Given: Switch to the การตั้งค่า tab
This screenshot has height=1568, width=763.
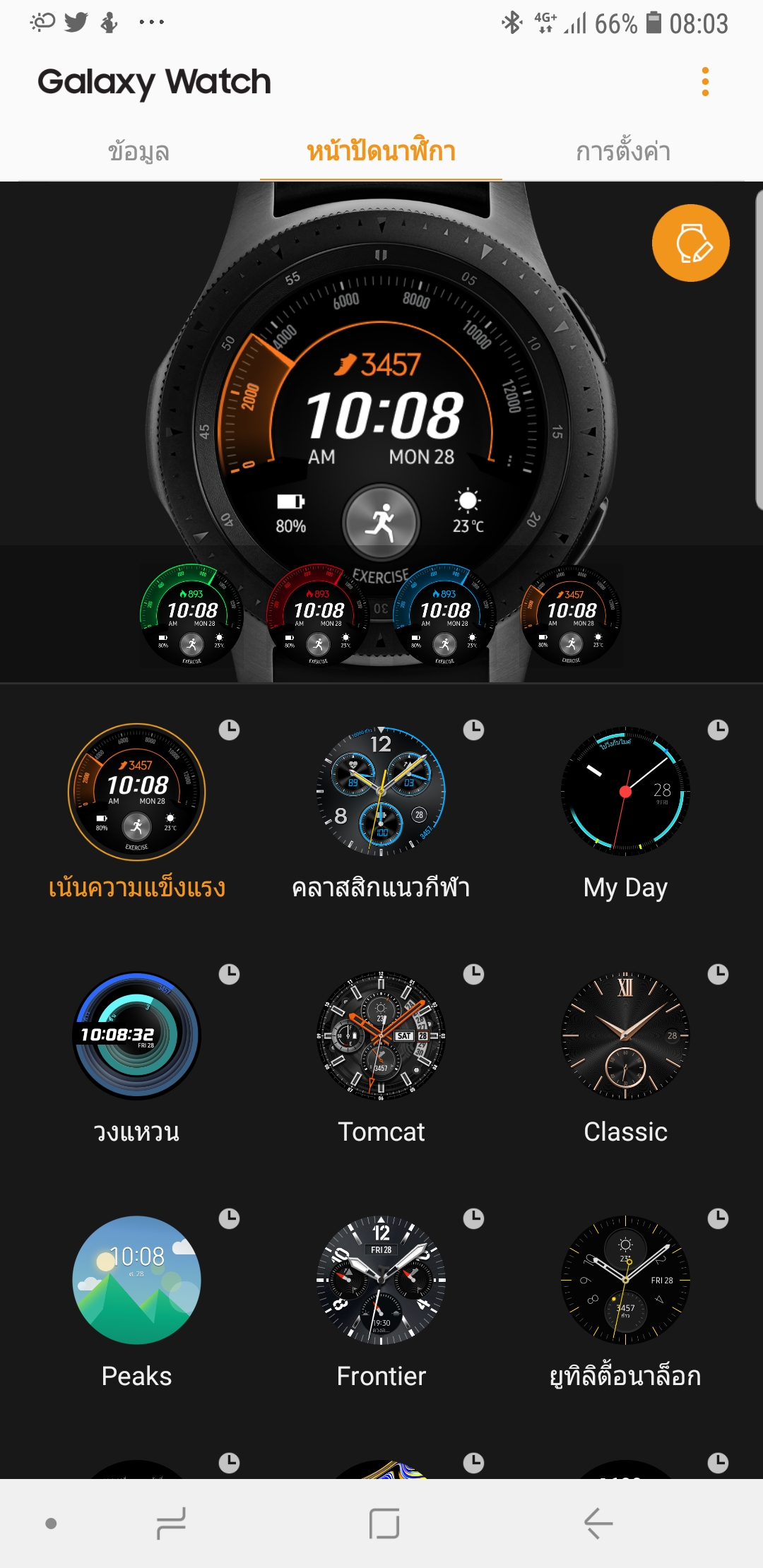Looking at the screenshot, I should coord(622,151).
